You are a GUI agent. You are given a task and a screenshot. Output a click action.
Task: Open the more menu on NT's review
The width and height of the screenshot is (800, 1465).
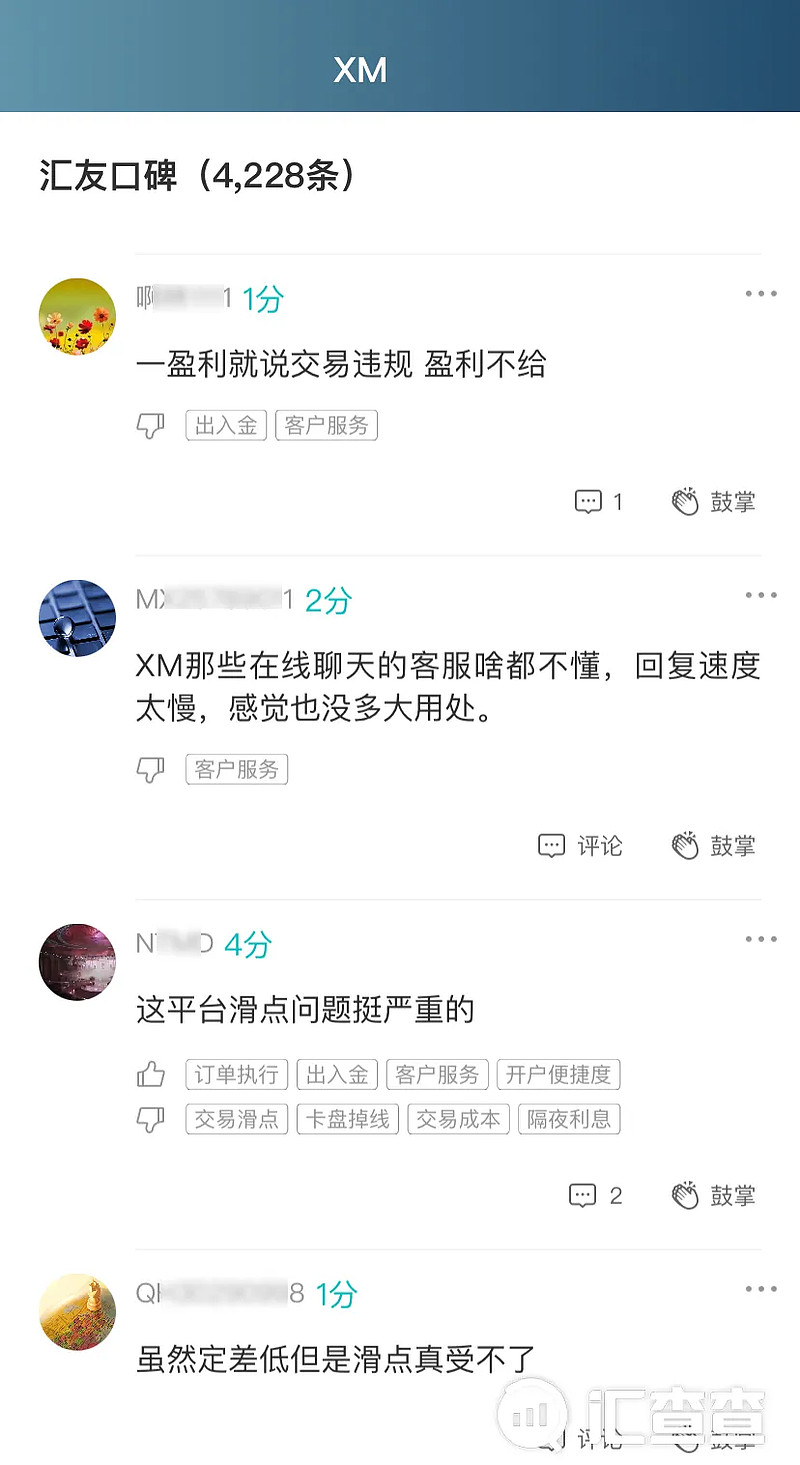pyautogui.click(x=761, y=938)
